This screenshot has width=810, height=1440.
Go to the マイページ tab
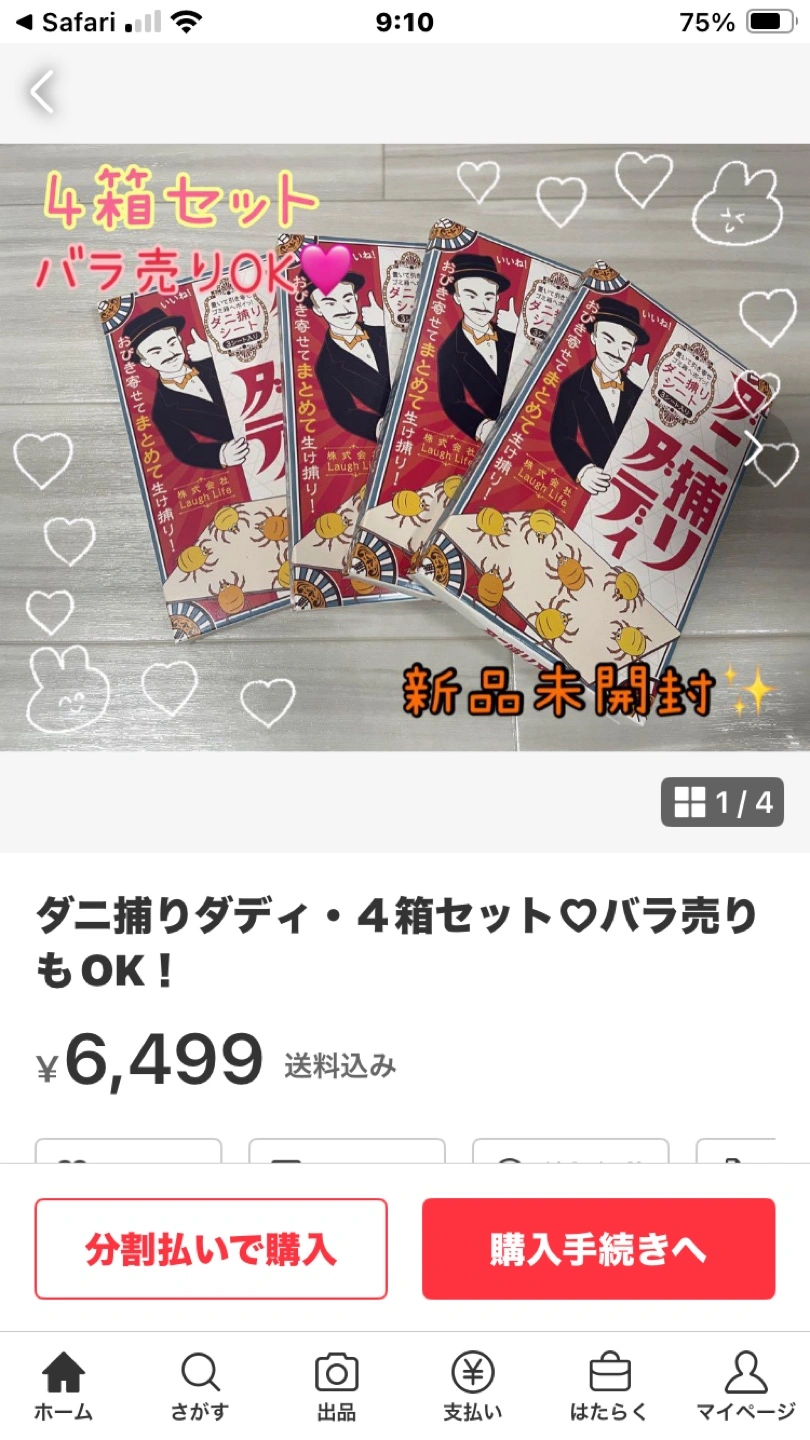[x=745, y=1386]
